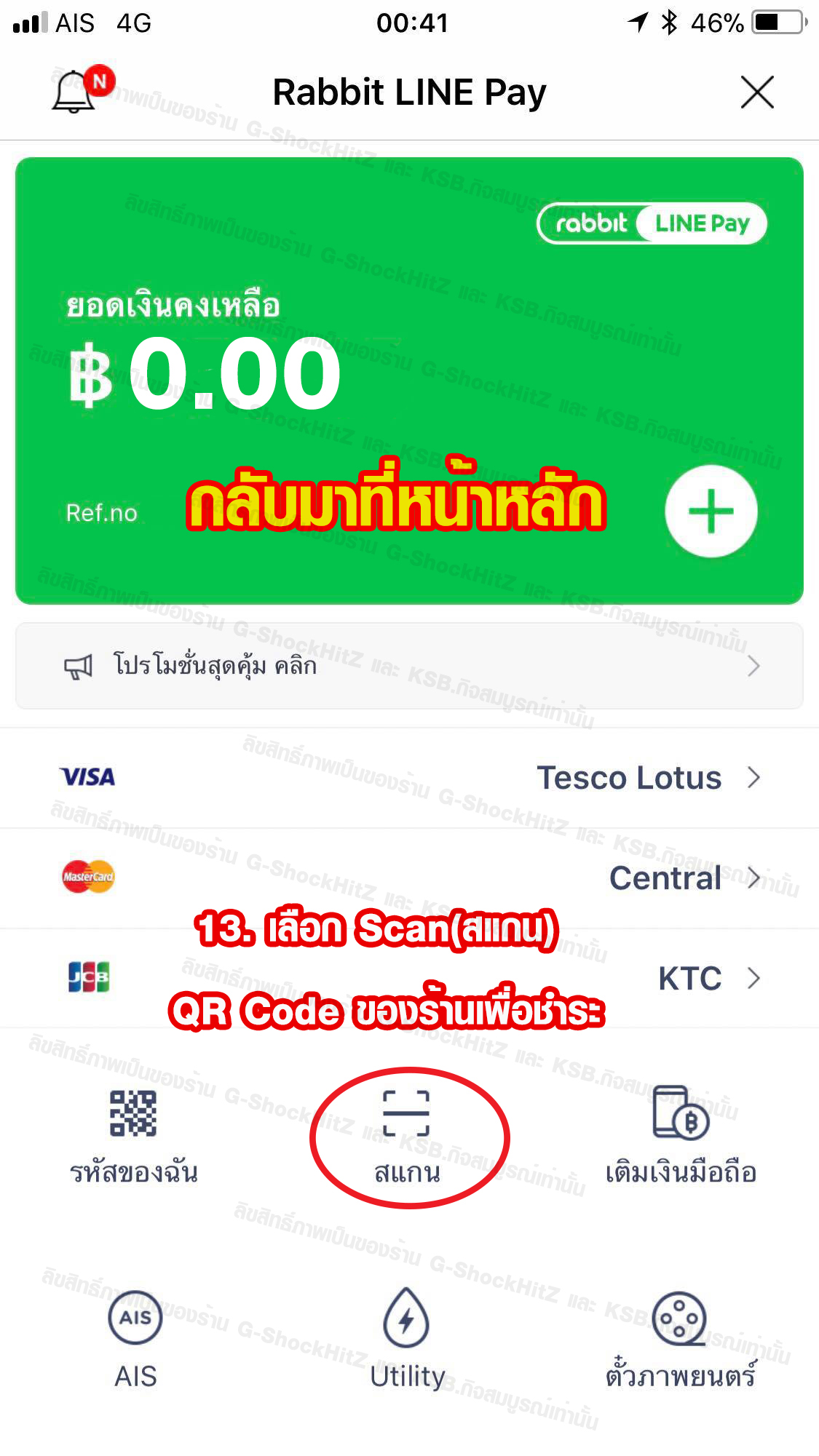Tap the plus button to top up balance

[x=711, y=512]
